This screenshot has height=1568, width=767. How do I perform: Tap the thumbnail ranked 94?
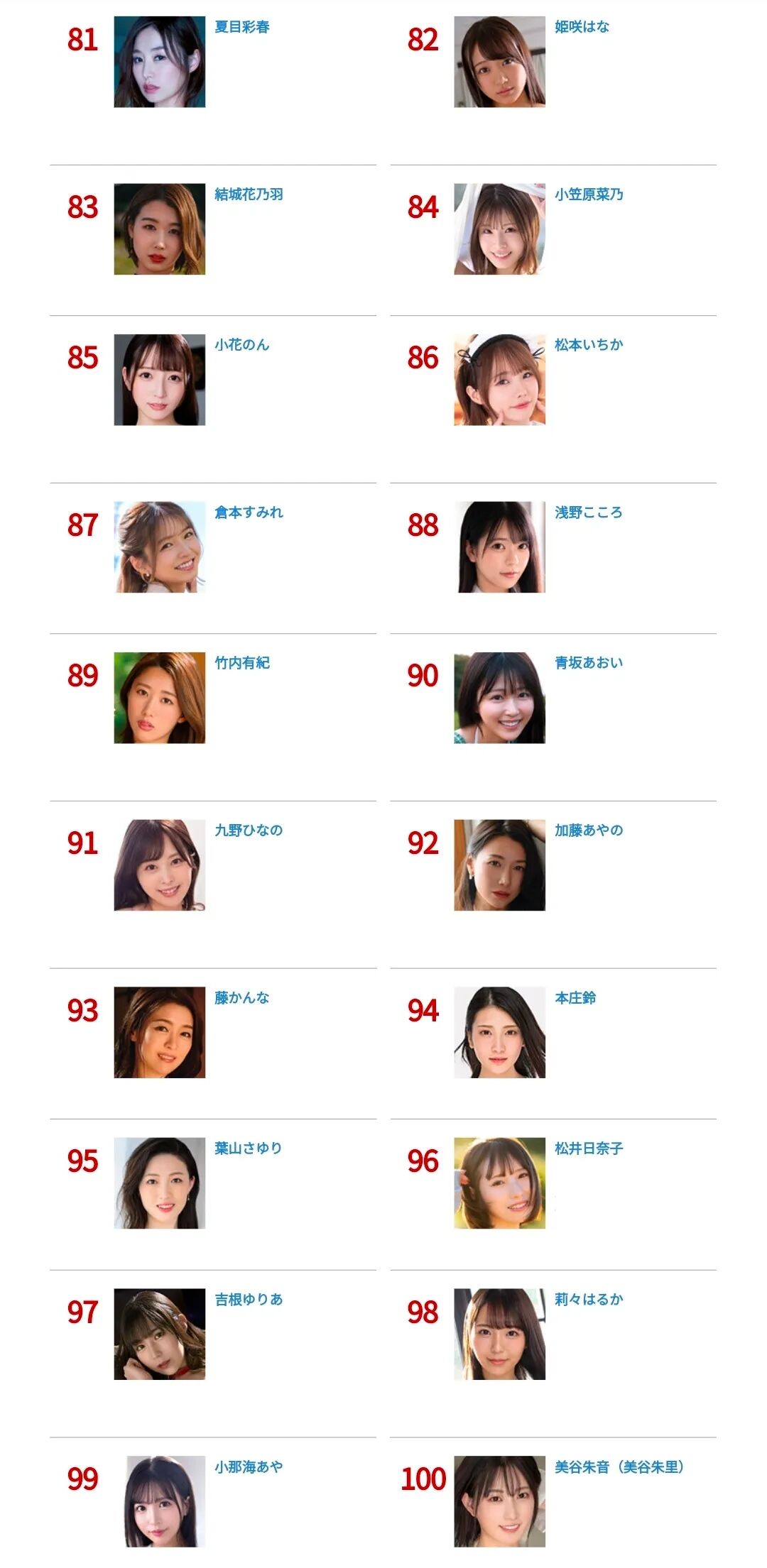(x=499, y=1032)
